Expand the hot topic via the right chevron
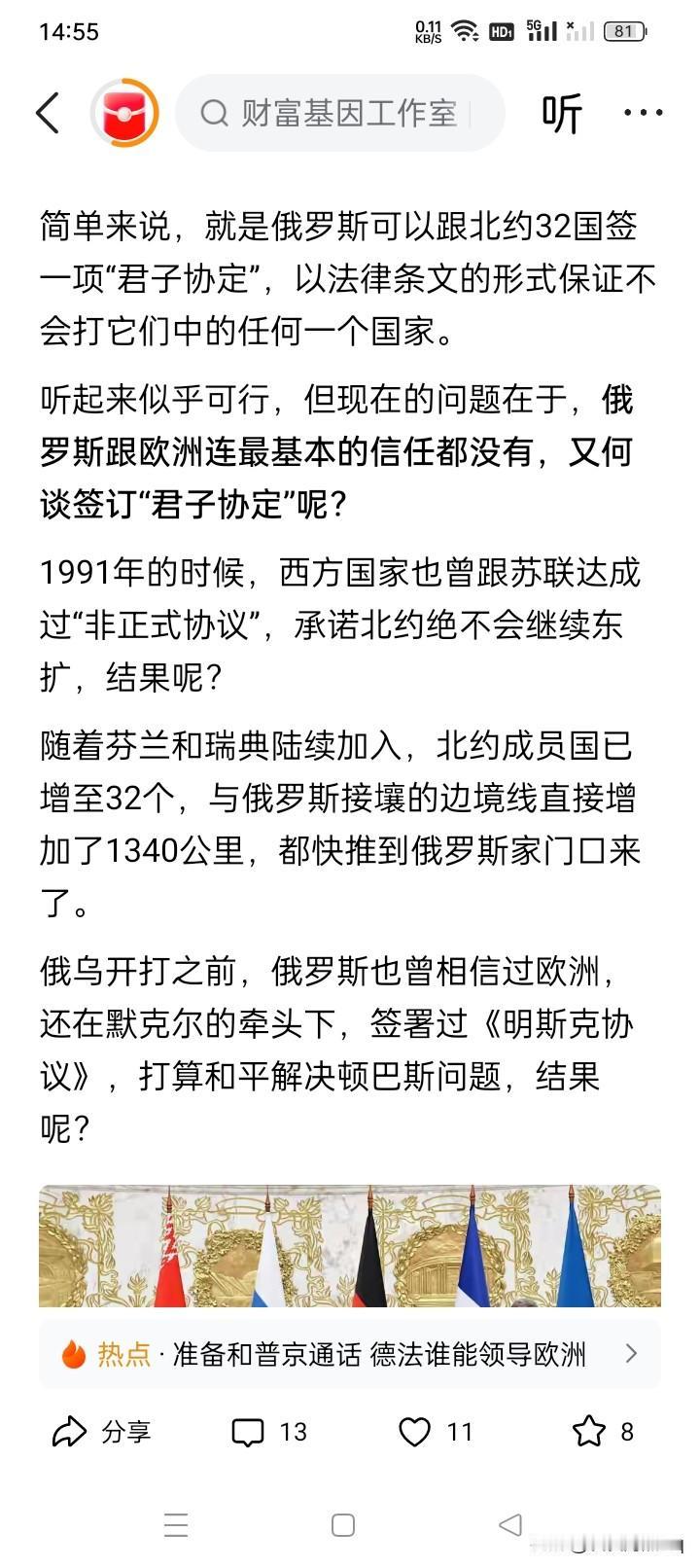 click(x=631, y=1353)
